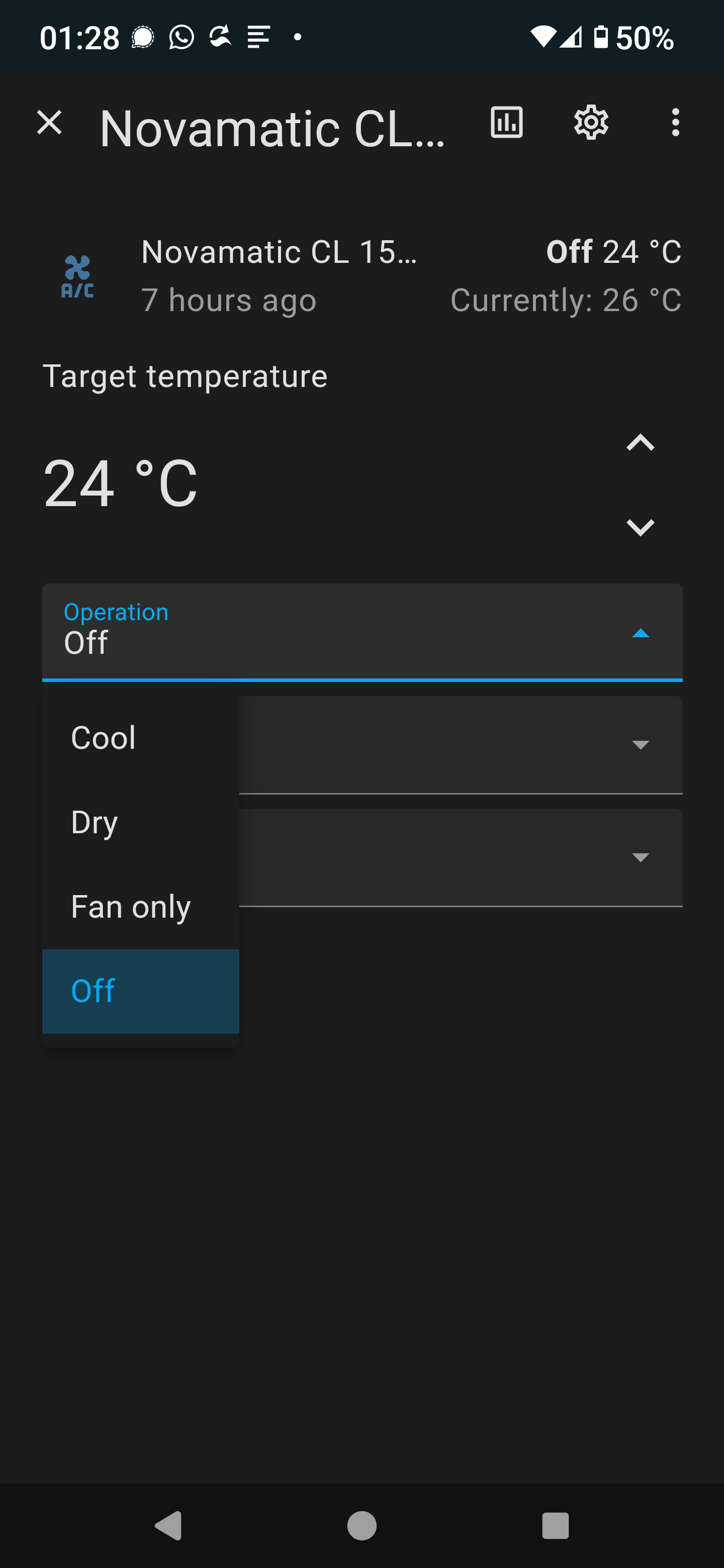The width and height of the screenshot is (724, 1568).
Task: Click the Novamatic CL 15 device name
Action: coord(280,251)
